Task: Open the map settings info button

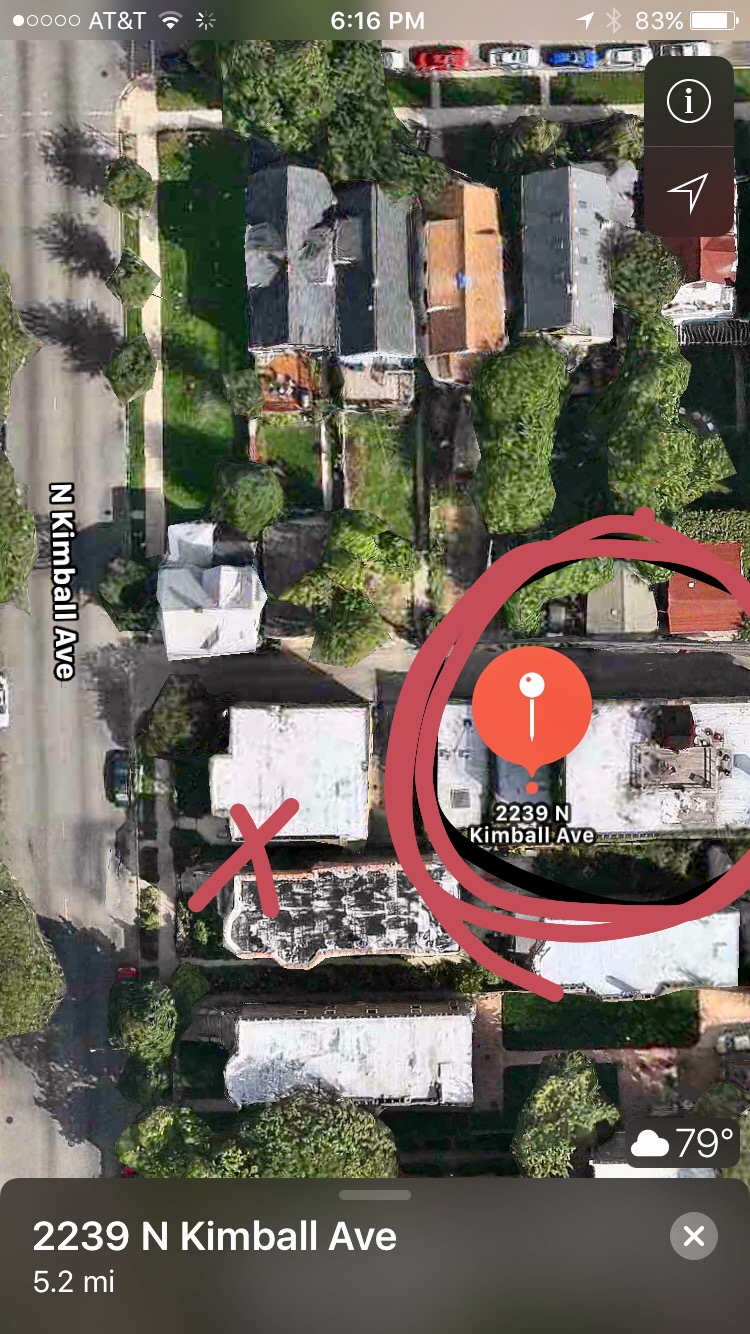Action: pos(688,101)
